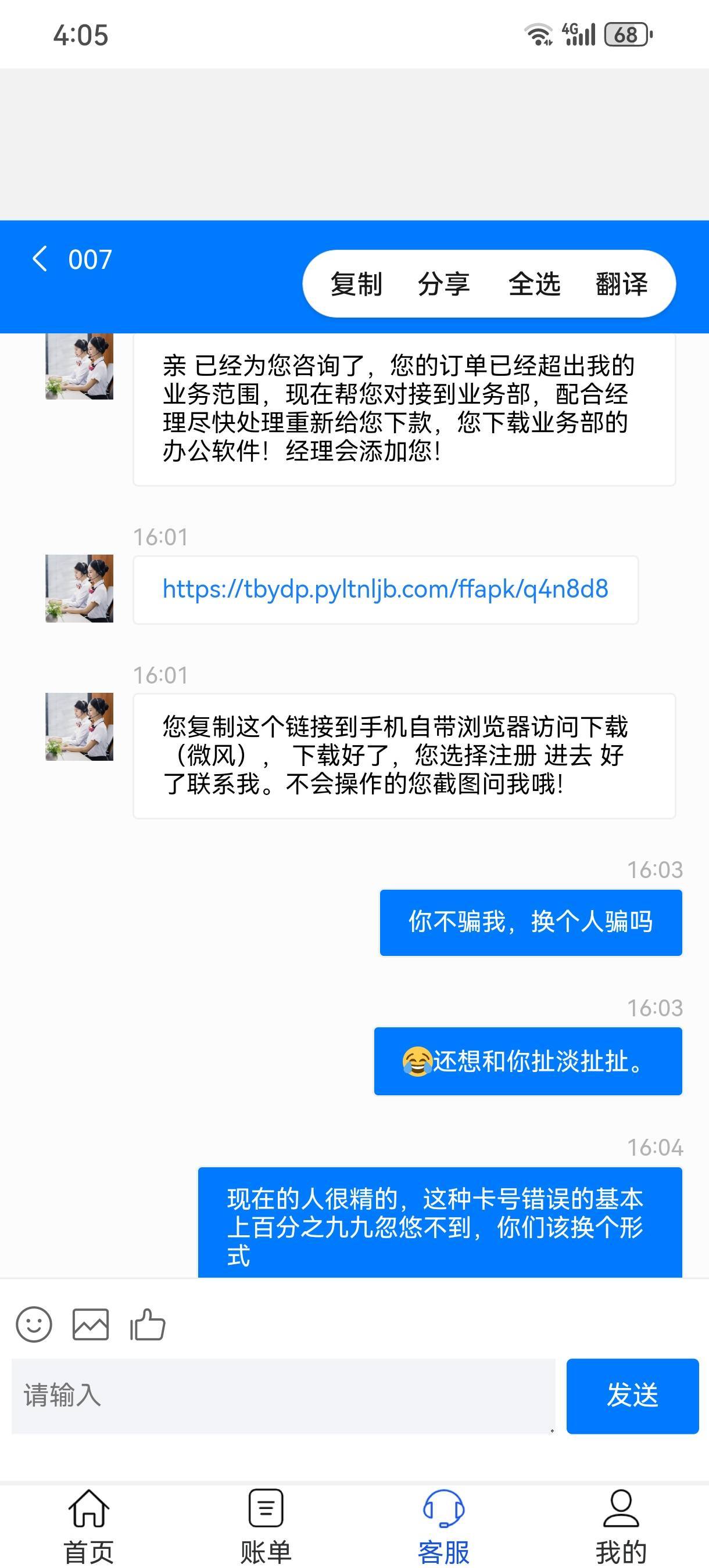Open the emoji picker smiley icon
Image resolution: width=709 pixels, height=1568 pixels.
coord(34,1324)
